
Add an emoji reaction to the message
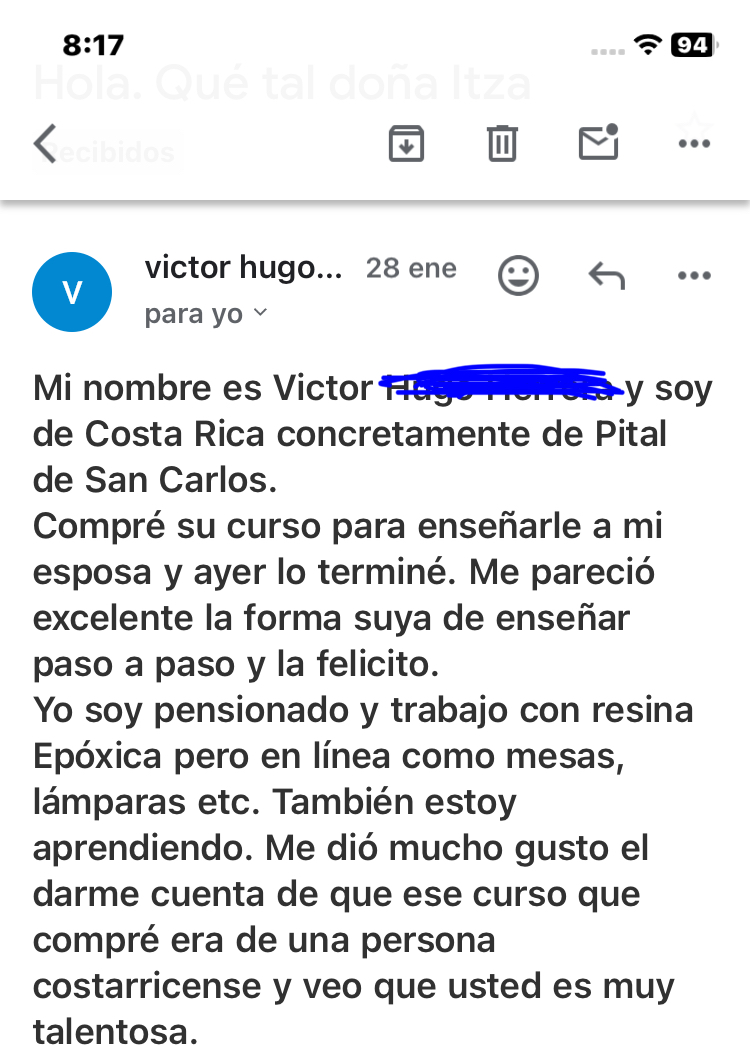coord(518,276)
